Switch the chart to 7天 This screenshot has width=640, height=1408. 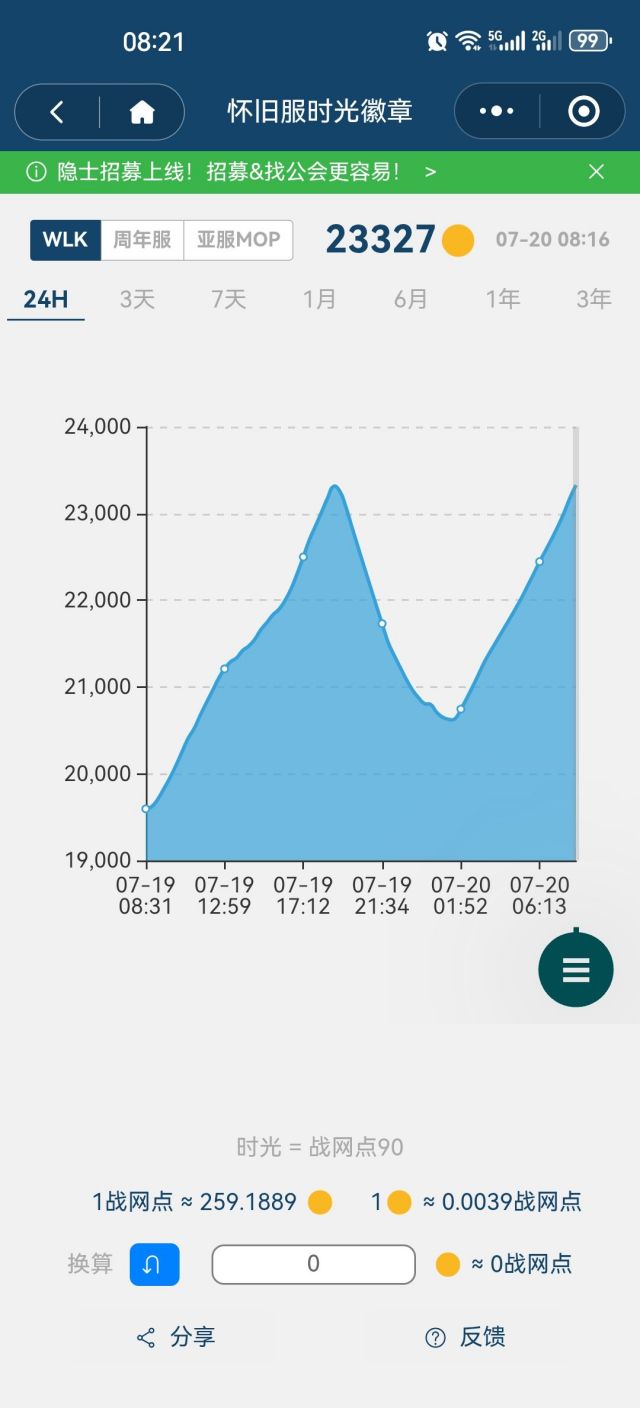pos(228,299)
